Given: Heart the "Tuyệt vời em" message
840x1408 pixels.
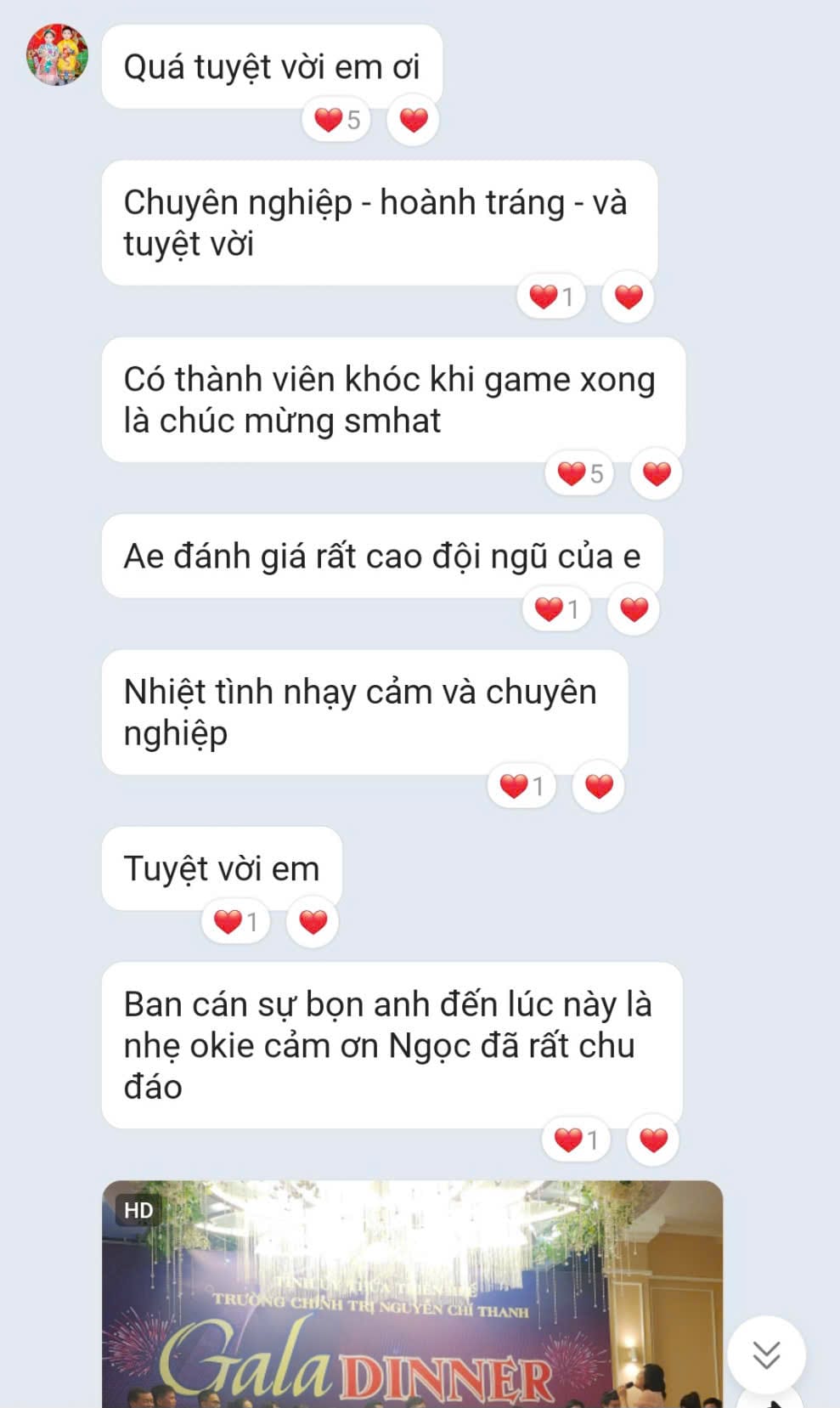Looking at the screenshot, I should pos(313,921).
